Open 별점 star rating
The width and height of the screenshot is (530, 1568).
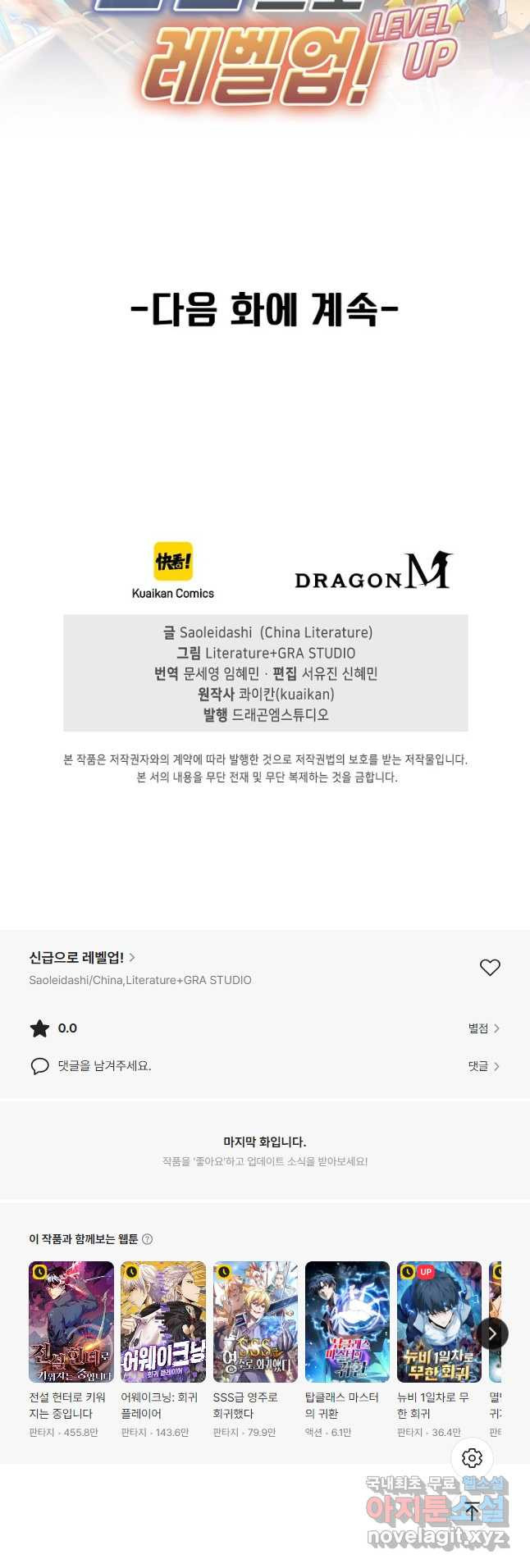pyautogui.click(x=483, y=1028)
